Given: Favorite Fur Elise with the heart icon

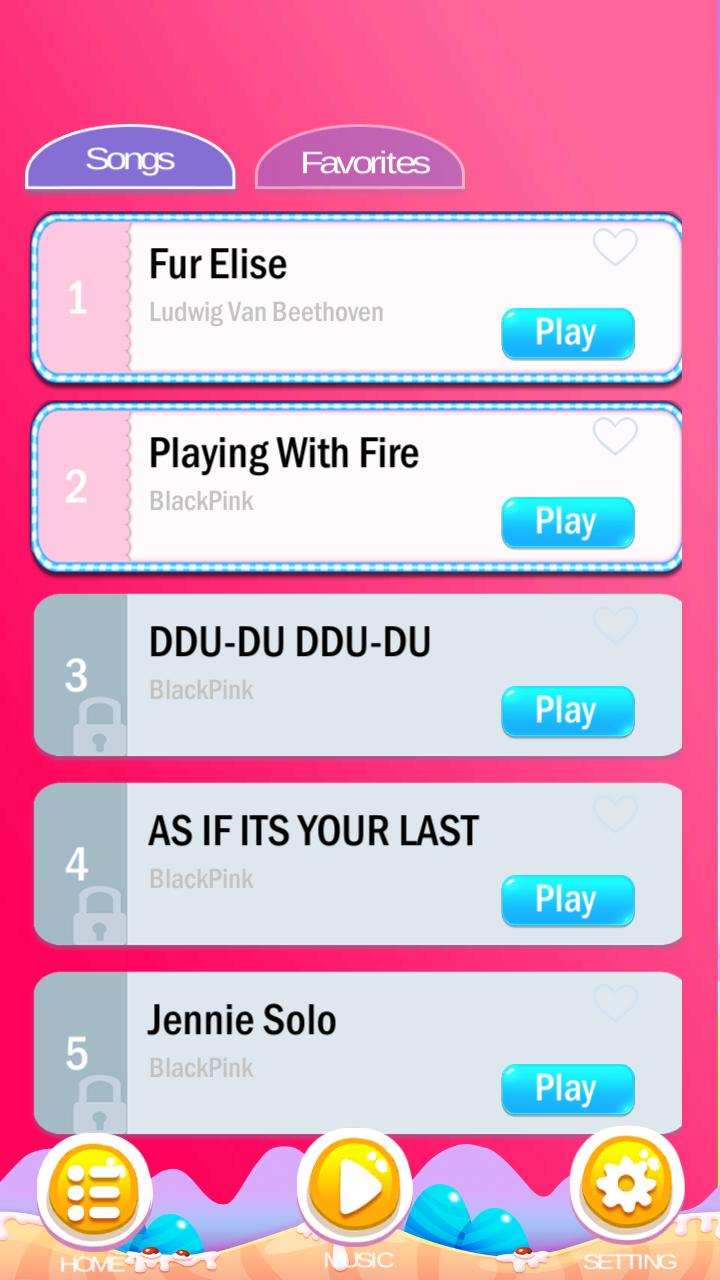Looking at the screenshot, I should pos(615,247).
